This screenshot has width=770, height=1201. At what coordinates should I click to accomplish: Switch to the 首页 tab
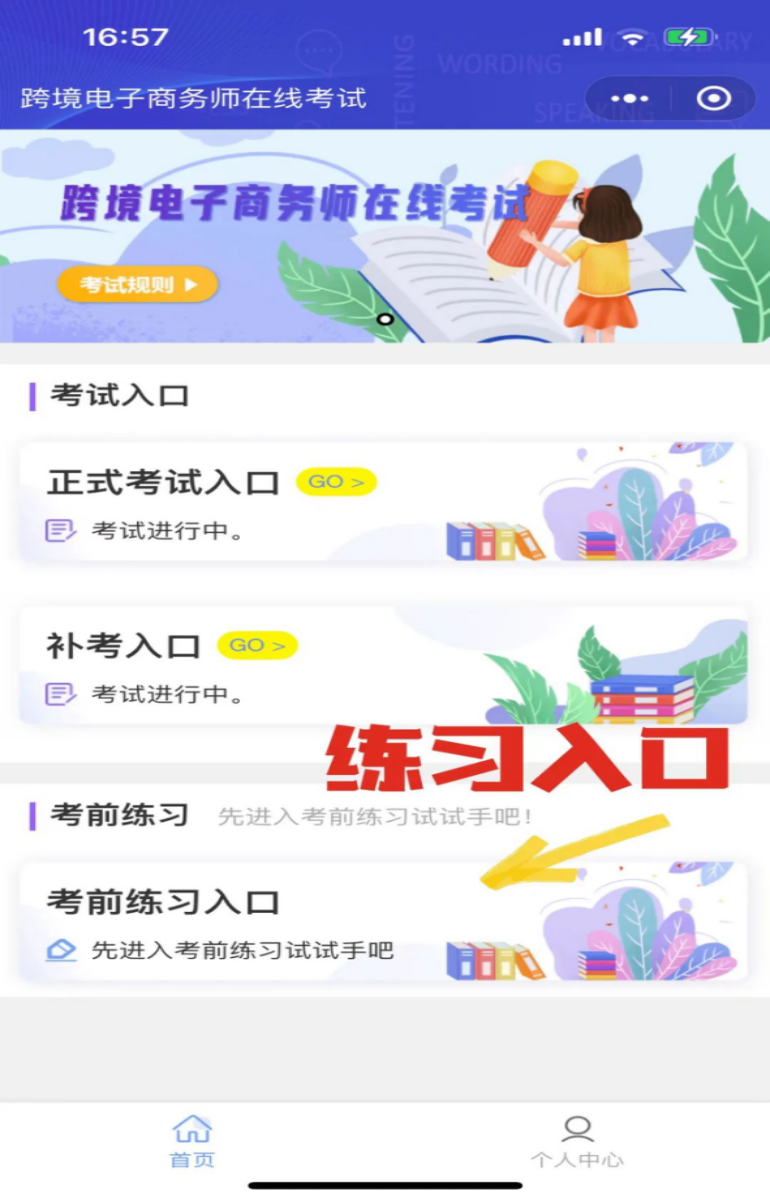point(192,1141)
